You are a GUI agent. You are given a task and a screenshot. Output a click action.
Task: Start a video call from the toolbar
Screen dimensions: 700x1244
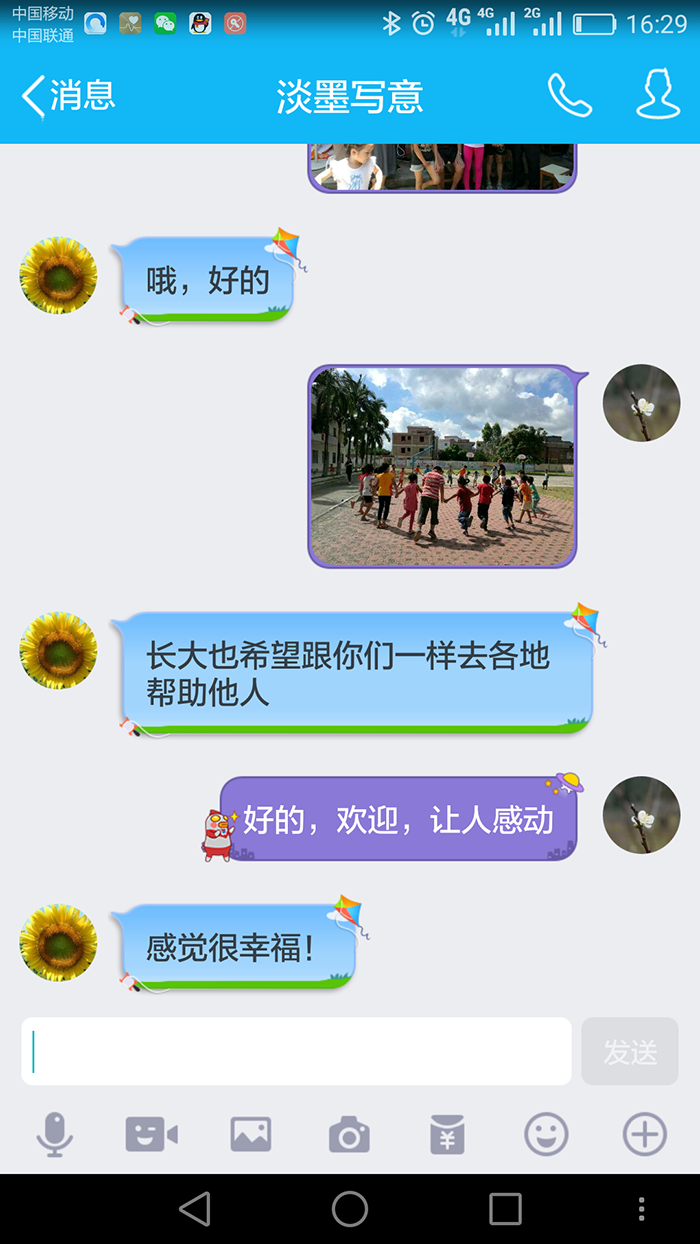pyautogui.click(x=151, y=1135)
